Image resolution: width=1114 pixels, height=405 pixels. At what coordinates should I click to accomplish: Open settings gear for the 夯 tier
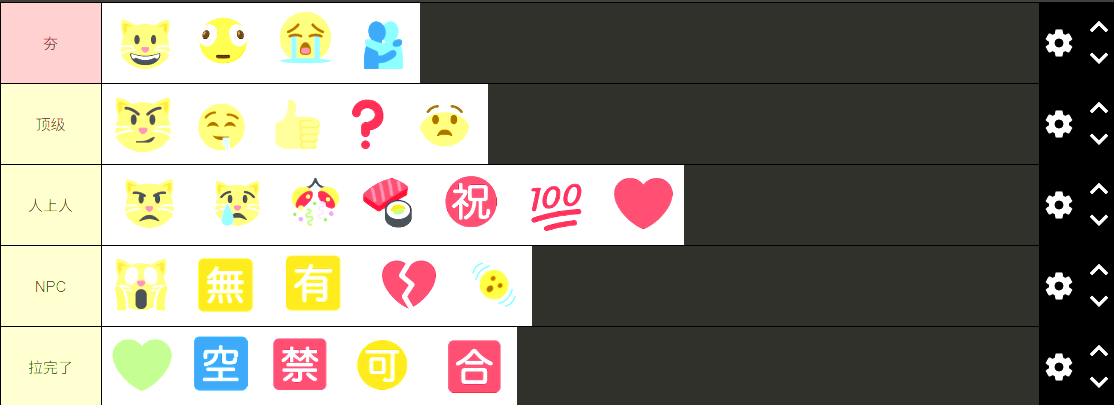[x=1058, y=43]
